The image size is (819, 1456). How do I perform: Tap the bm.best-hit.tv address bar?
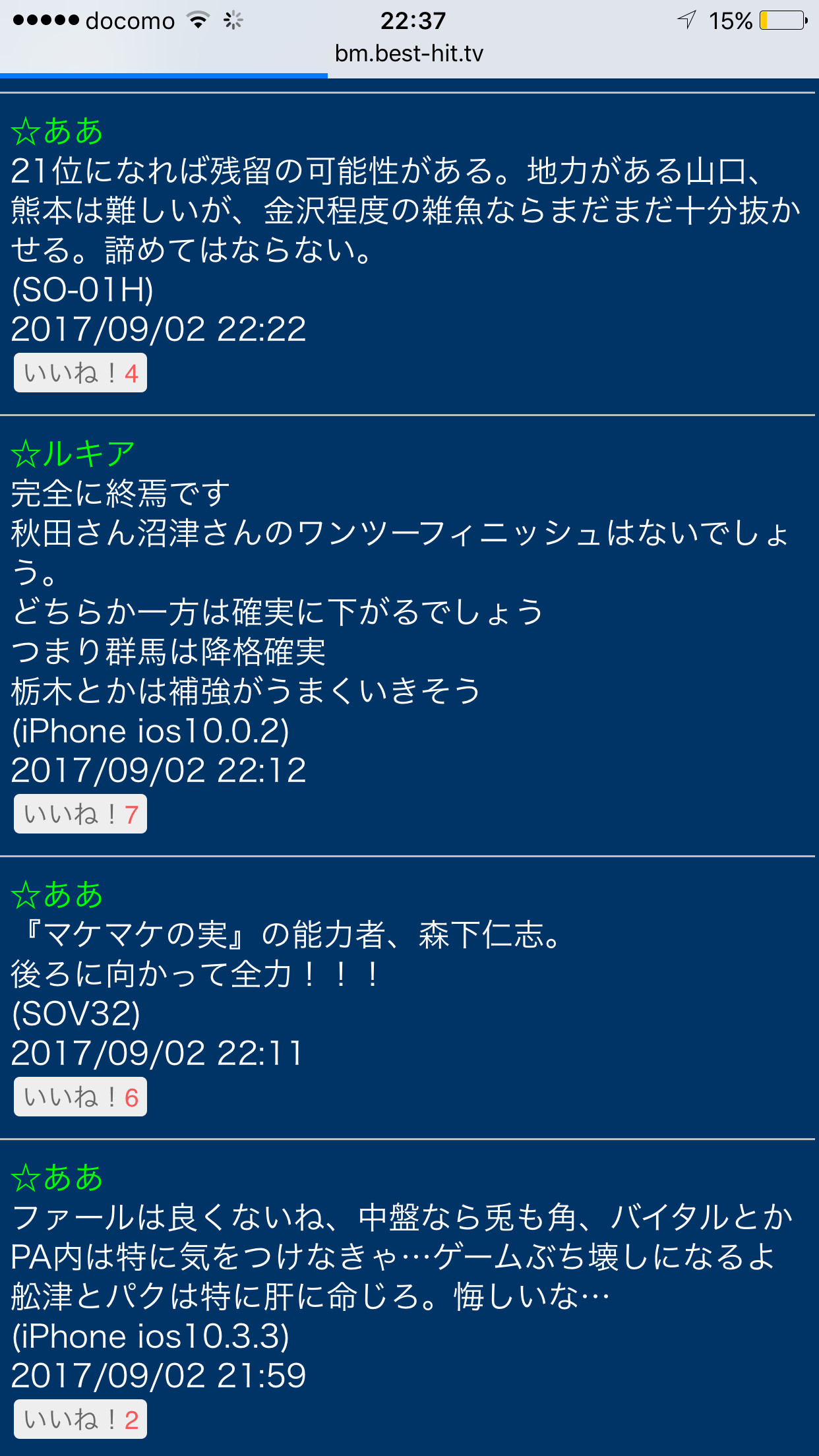click(409, 54)
